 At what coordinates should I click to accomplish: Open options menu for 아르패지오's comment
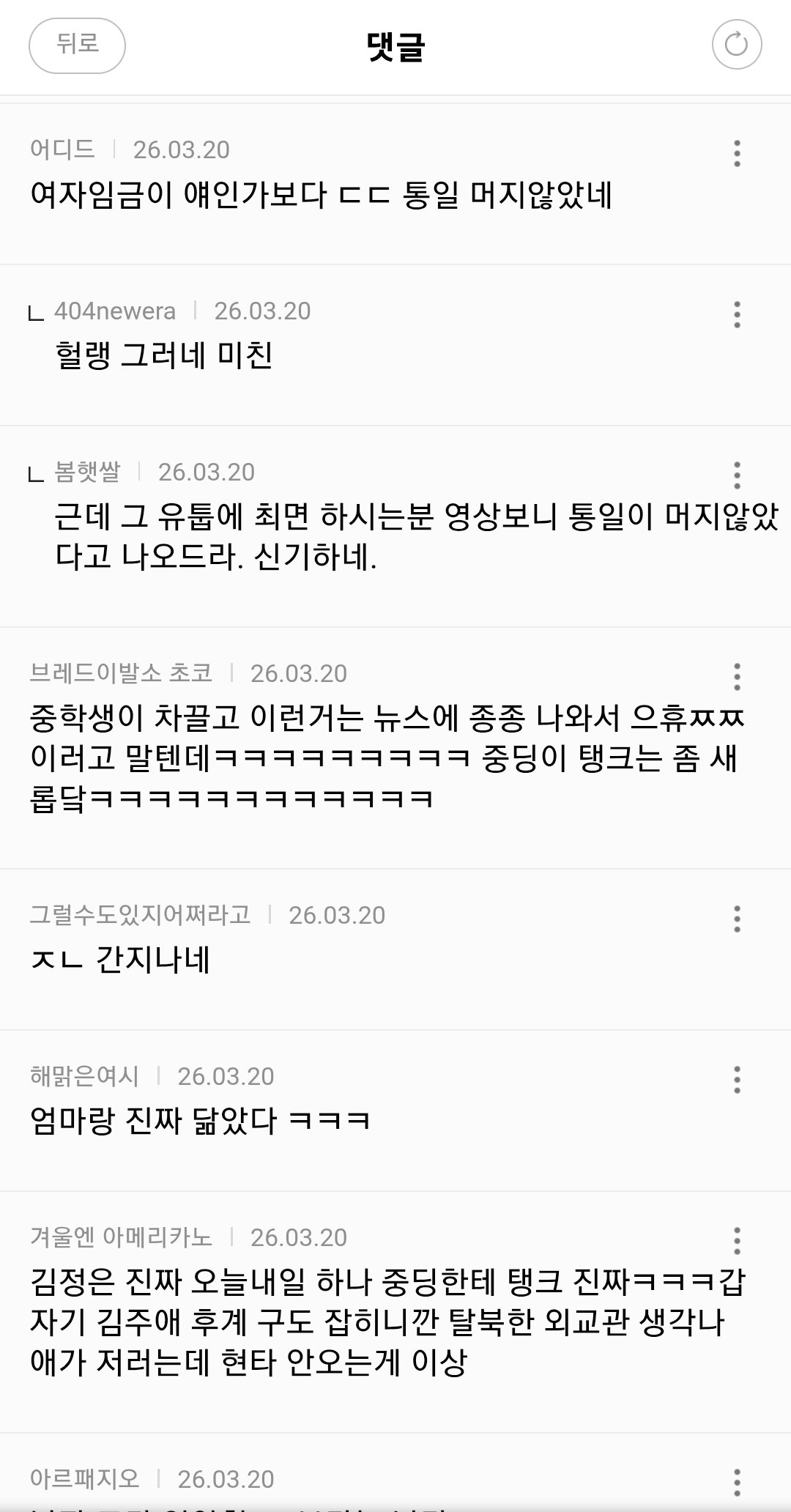[737, 1483]
